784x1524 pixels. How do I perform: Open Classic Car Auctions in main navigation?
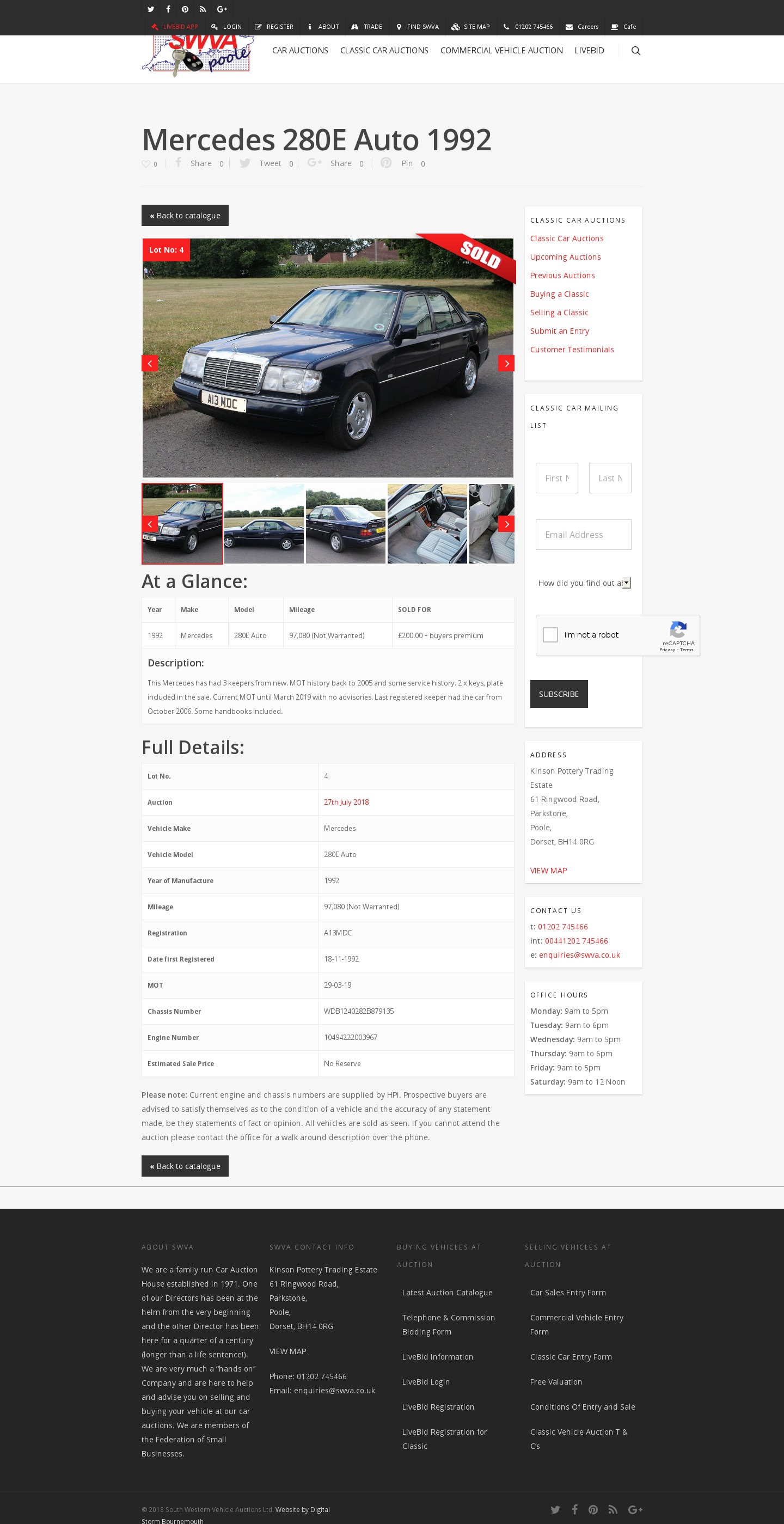(384, 50)
